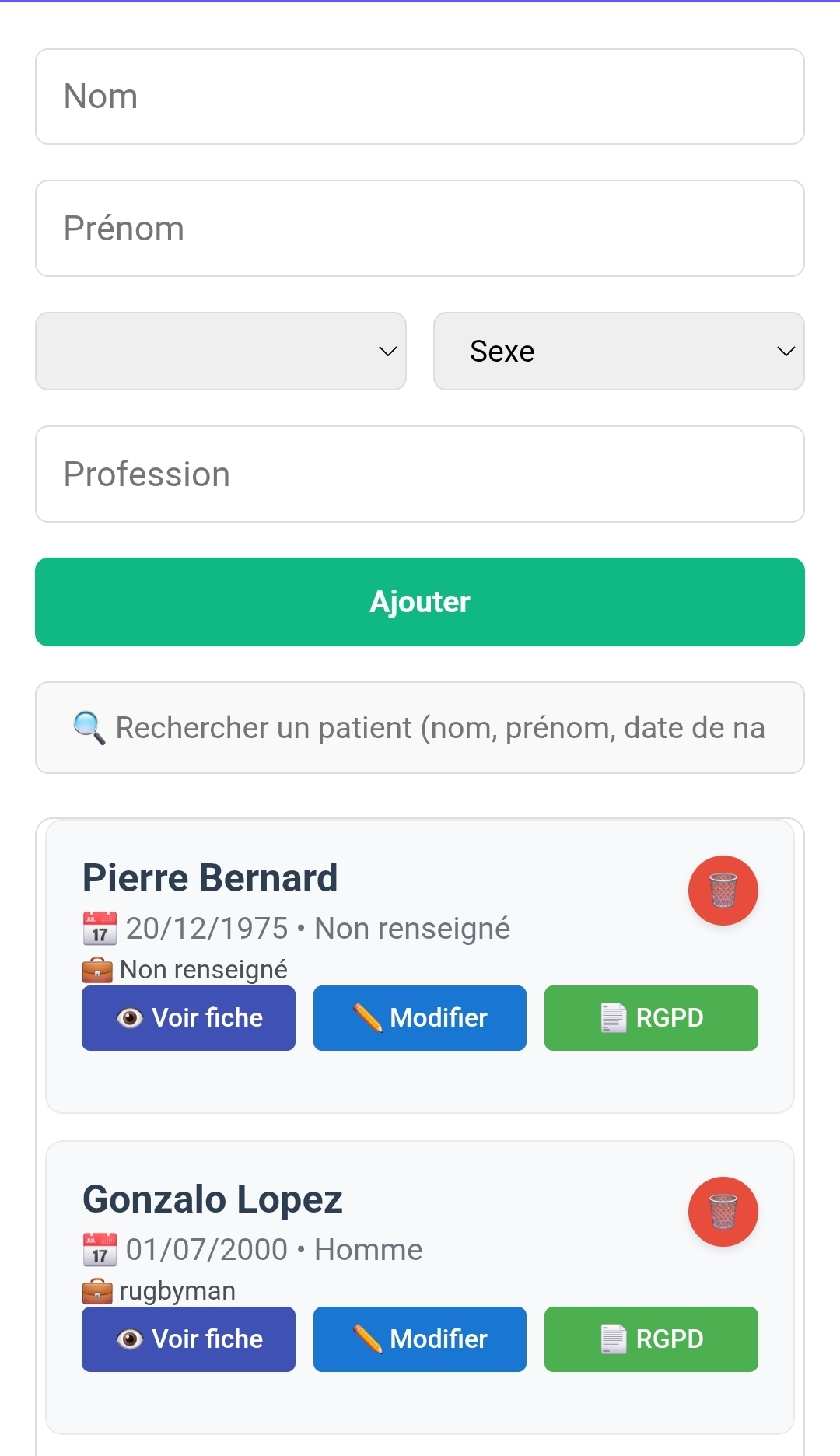840x1456 pixels.
Task: Expand the empty date selector dropdown
Action: [x=221, y=352]
